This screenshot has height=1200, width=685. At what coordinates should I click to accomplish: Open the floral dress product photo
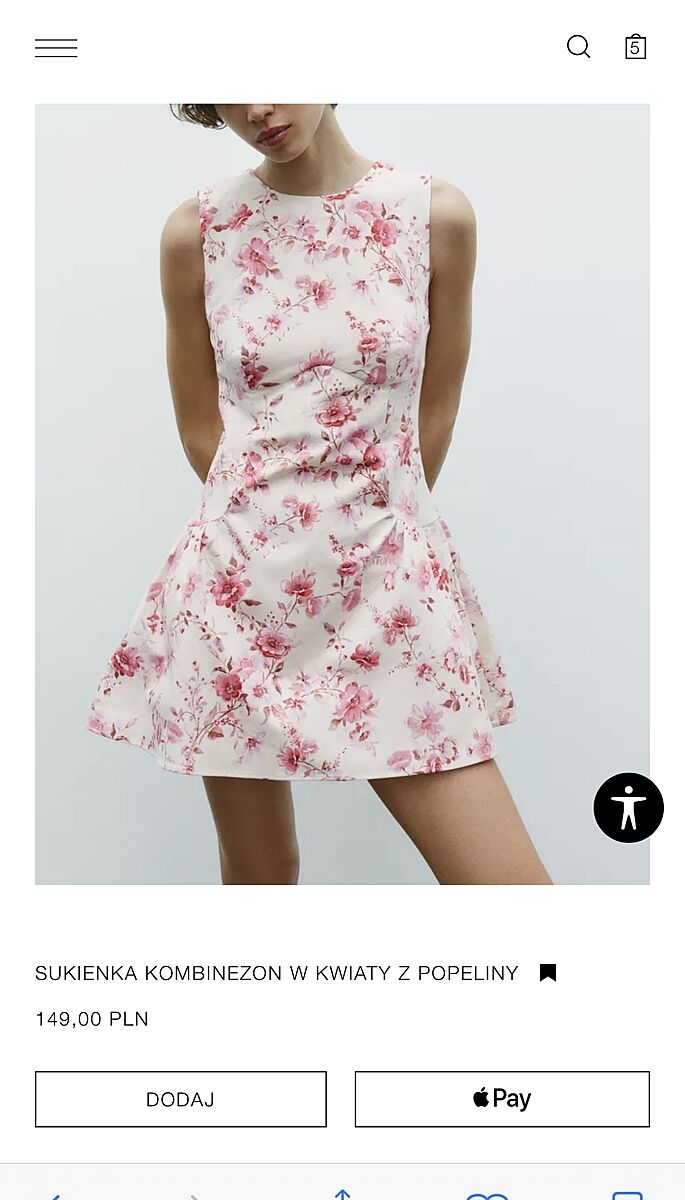[x=342, y=494]
